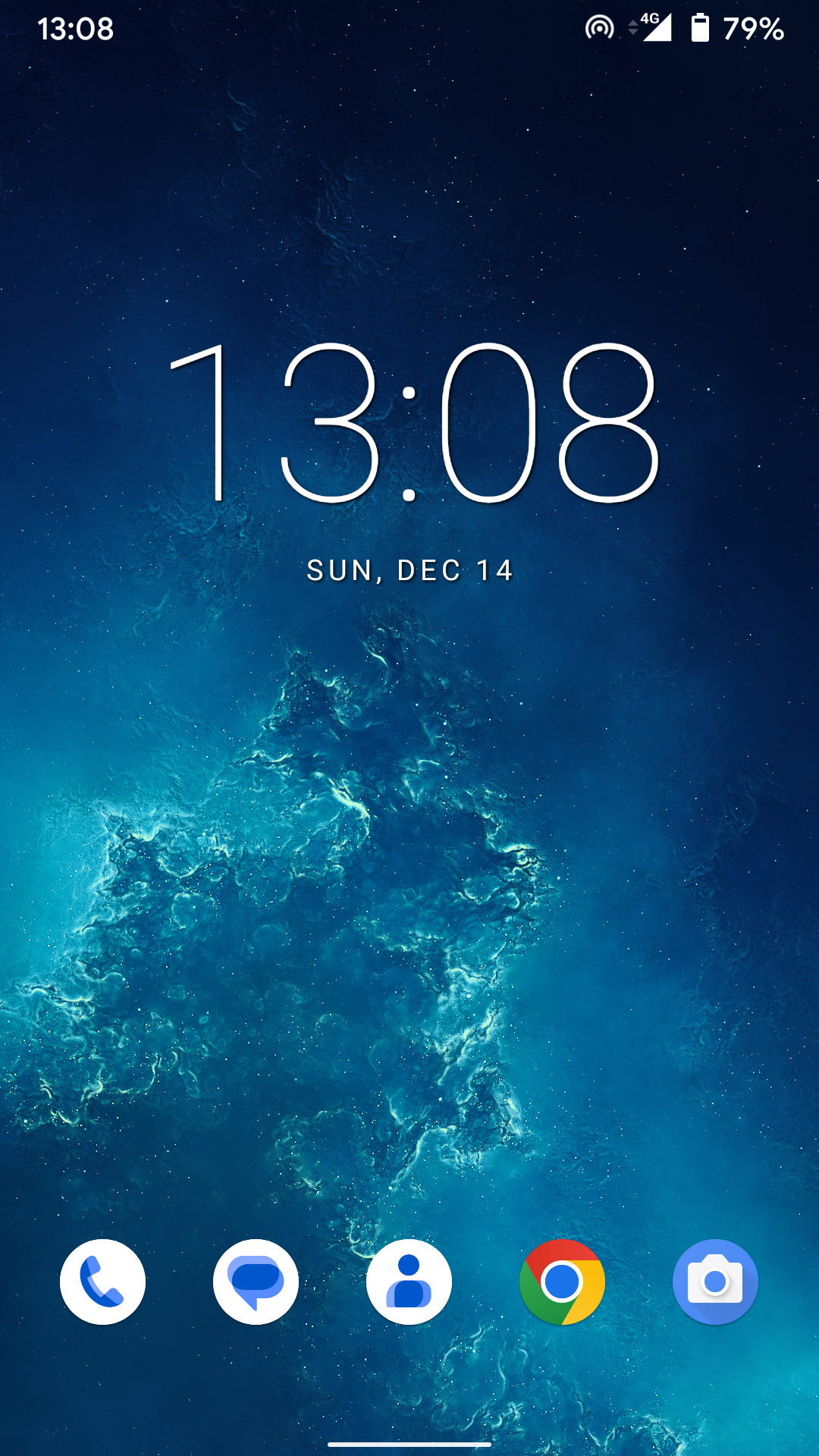This screenshot has height=1456, width=819.
Task: Open the Contacts app
Action: point(409,1282)
